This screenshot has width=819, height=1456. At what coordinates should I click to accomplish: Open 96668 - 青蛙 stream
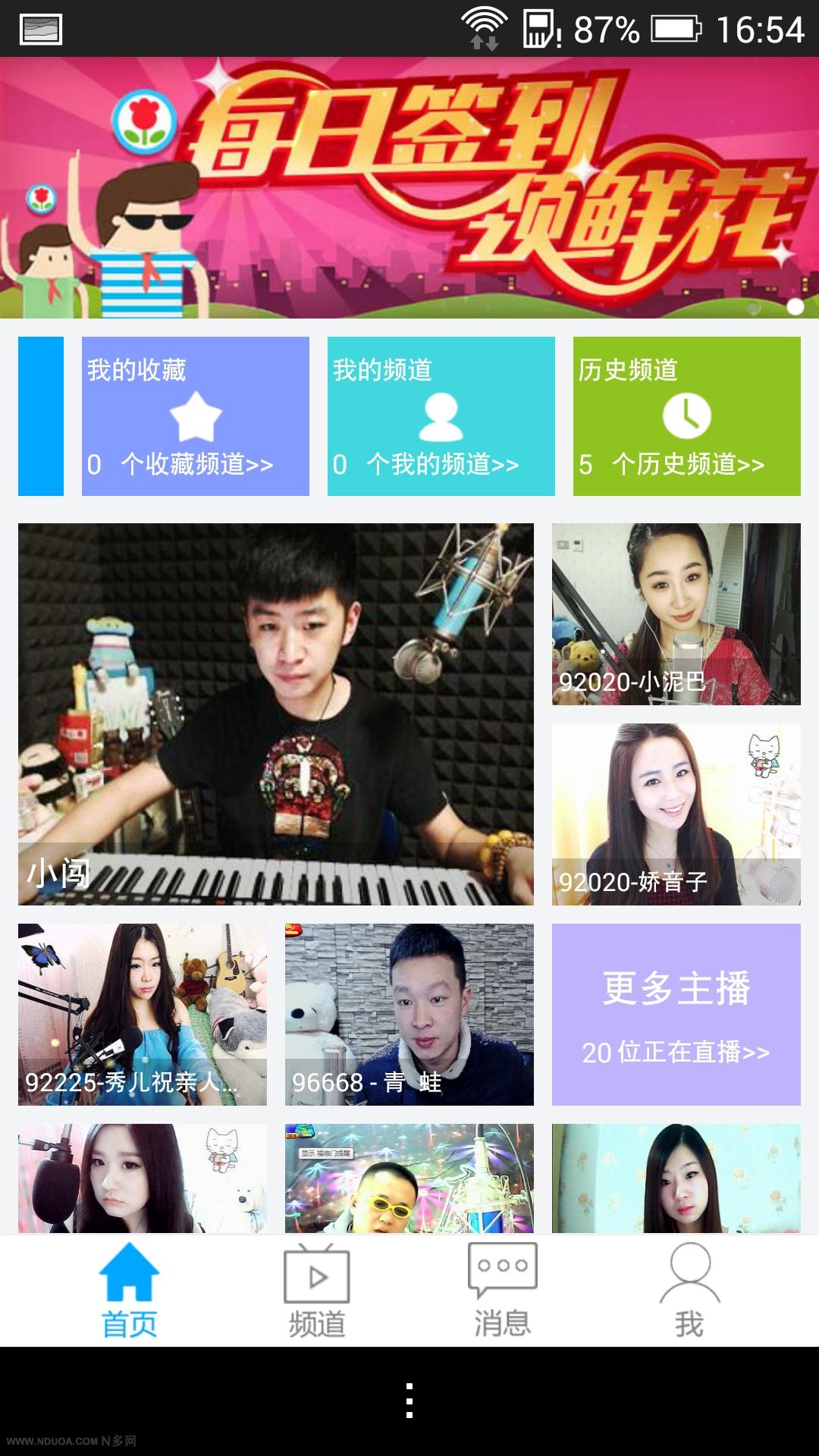(x=409, y=1014)
